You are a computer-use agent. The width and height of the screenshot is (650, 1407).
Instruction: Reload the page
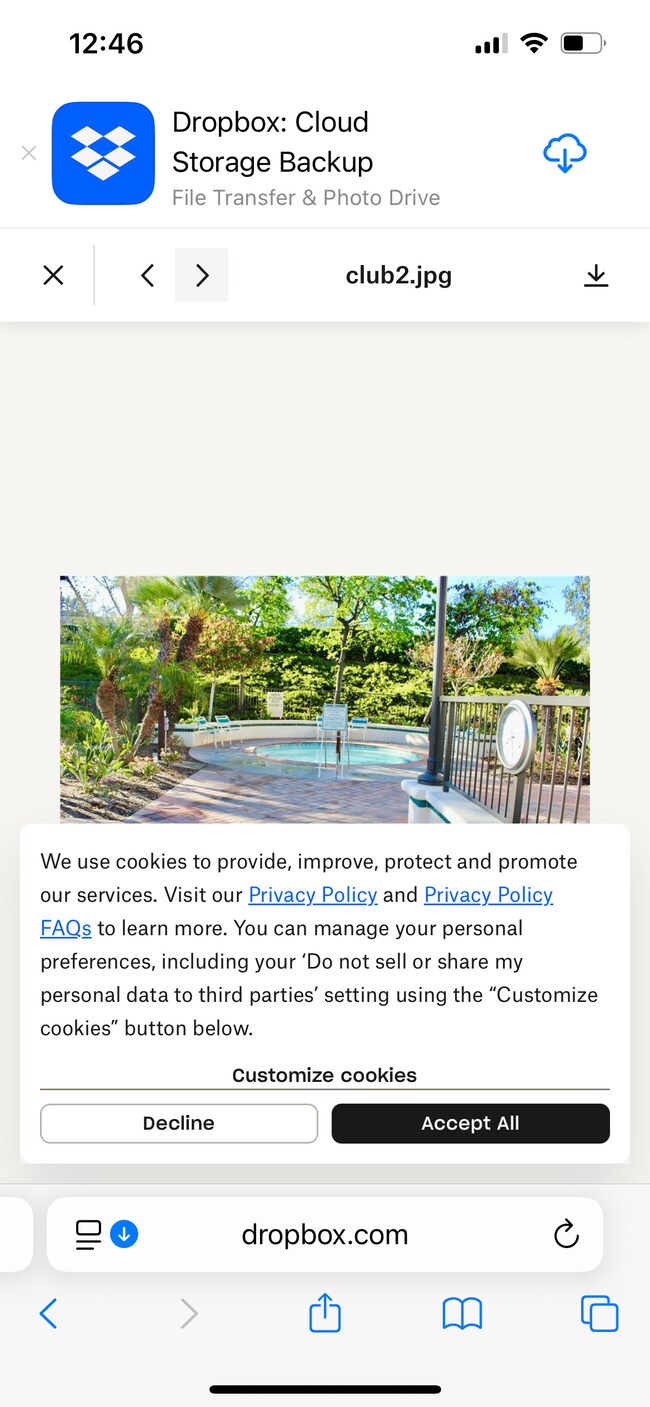pos(566,1235)
